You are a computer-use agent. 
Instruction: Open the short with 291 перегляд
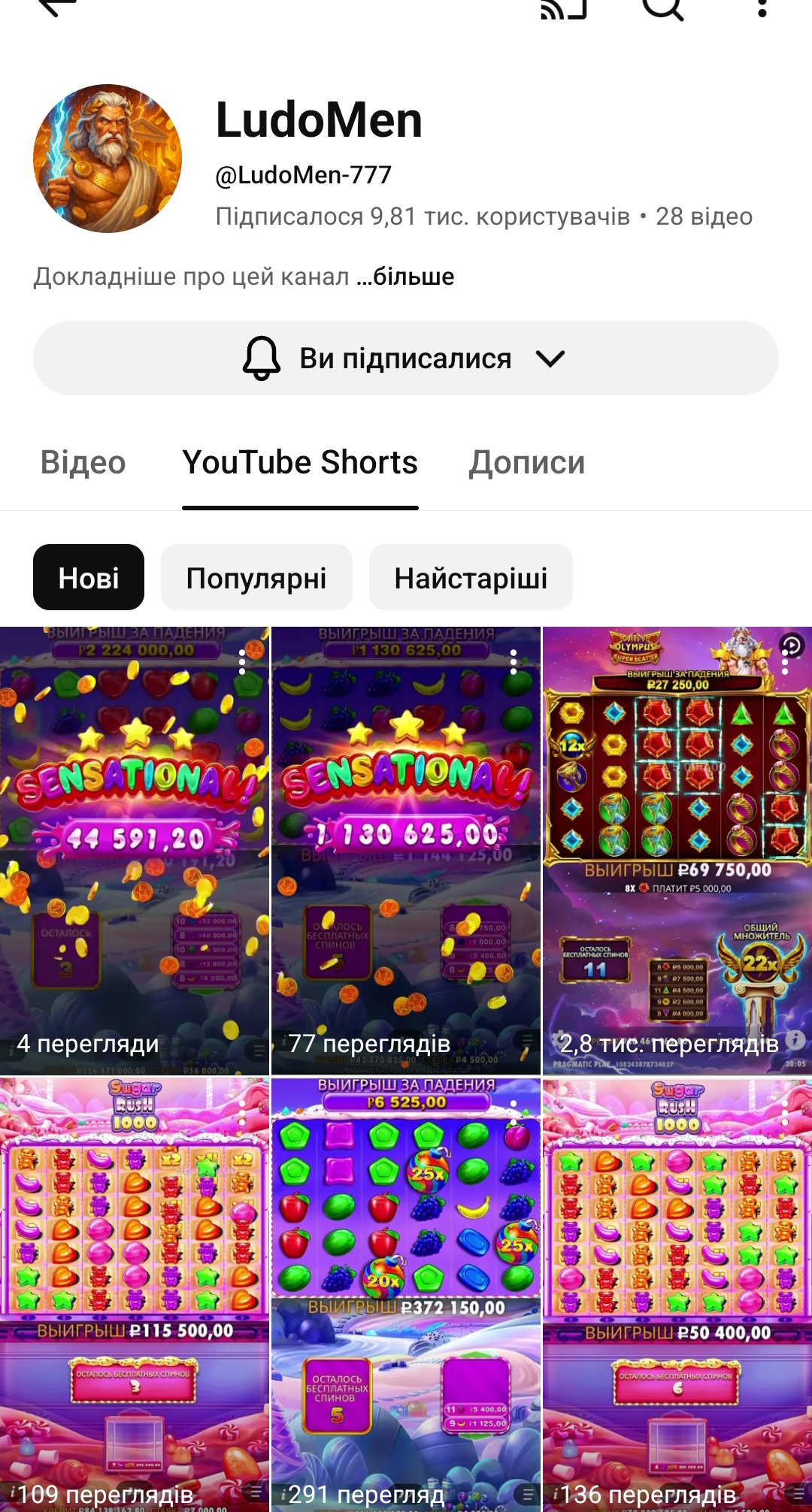[x=406, y=1293]
